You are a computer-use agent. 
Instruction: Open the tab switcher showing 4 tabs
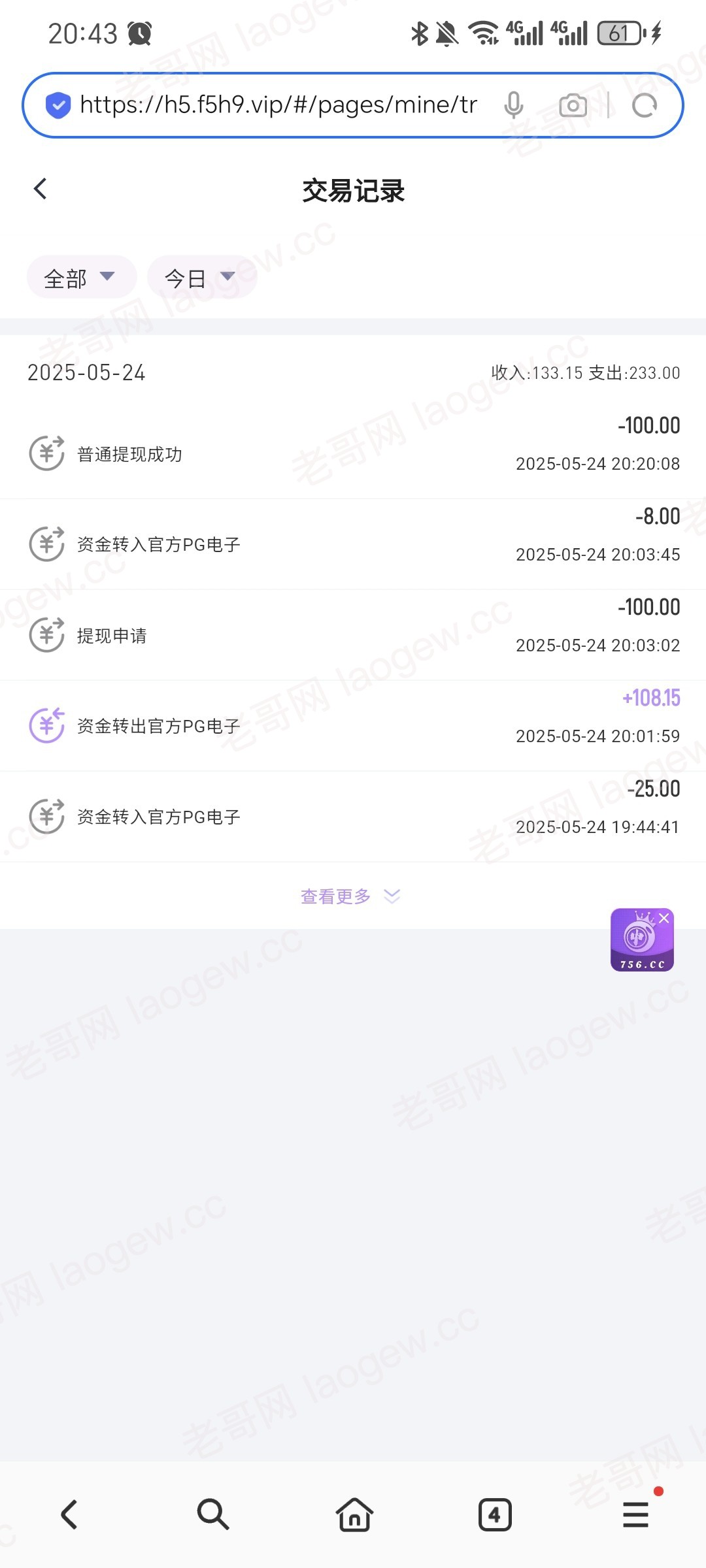(495, 1514)
